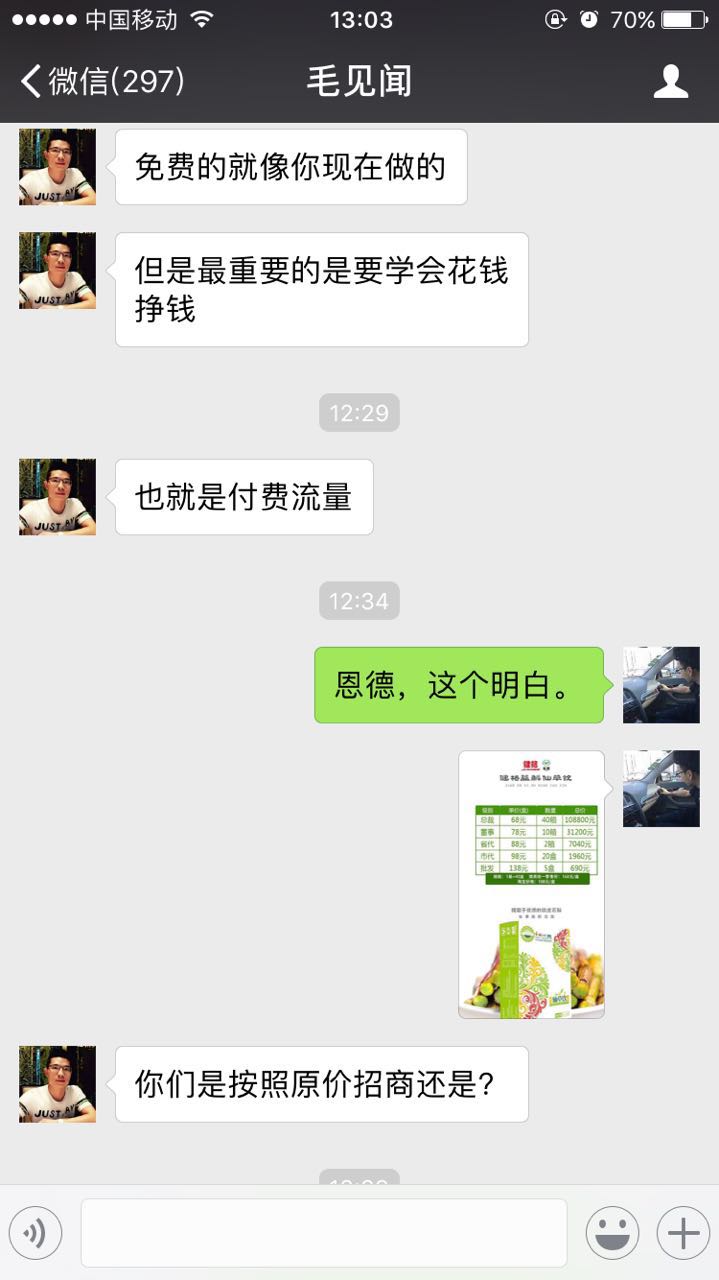Tap the message text field
This screenshot has width=719, height=1280.
click(323, 1233)
